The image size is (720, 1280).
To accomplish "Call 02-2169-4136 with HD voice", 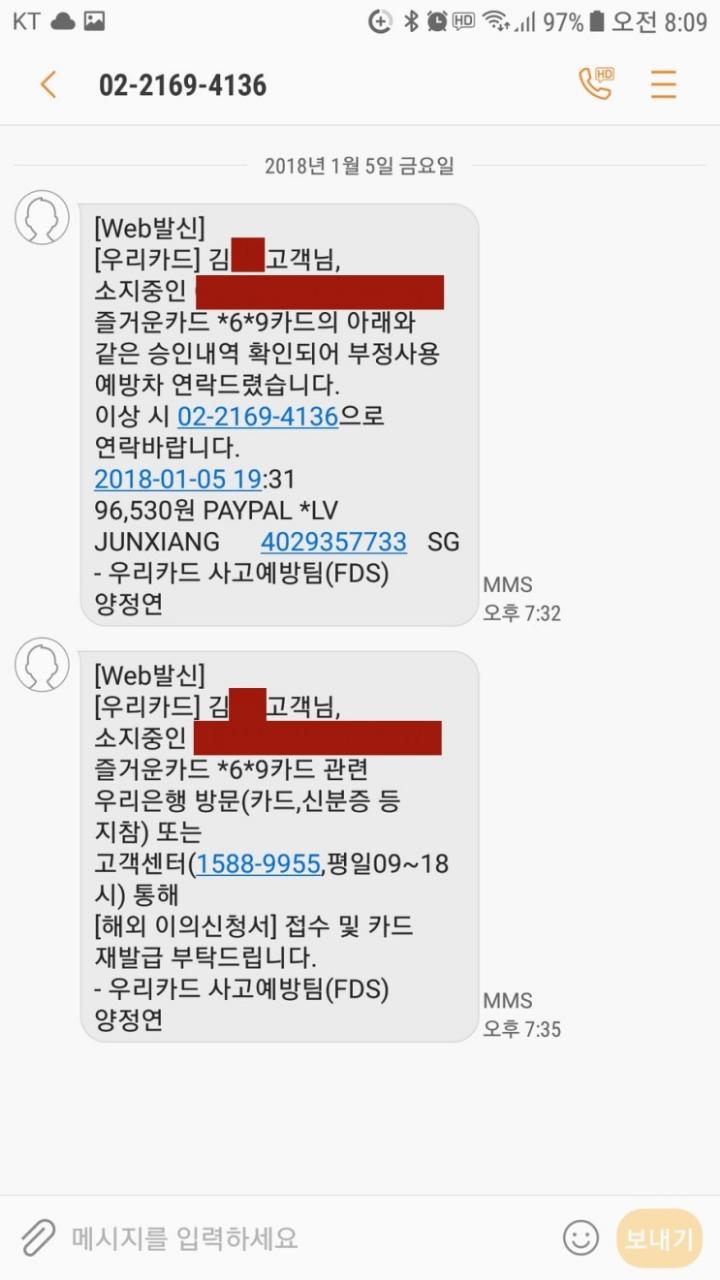I will 596,84.
